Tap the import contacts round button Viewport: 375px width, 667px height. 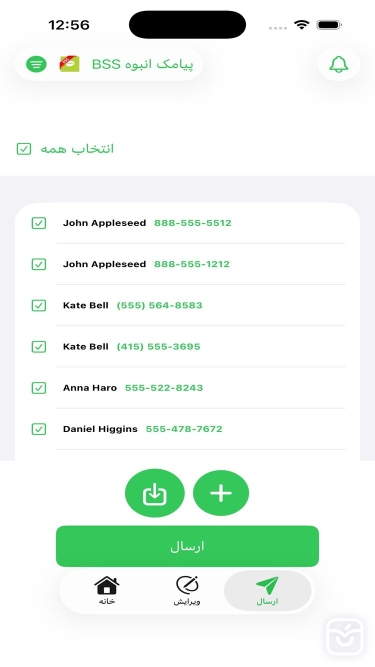pyautogui.click(x=155, y=493)
